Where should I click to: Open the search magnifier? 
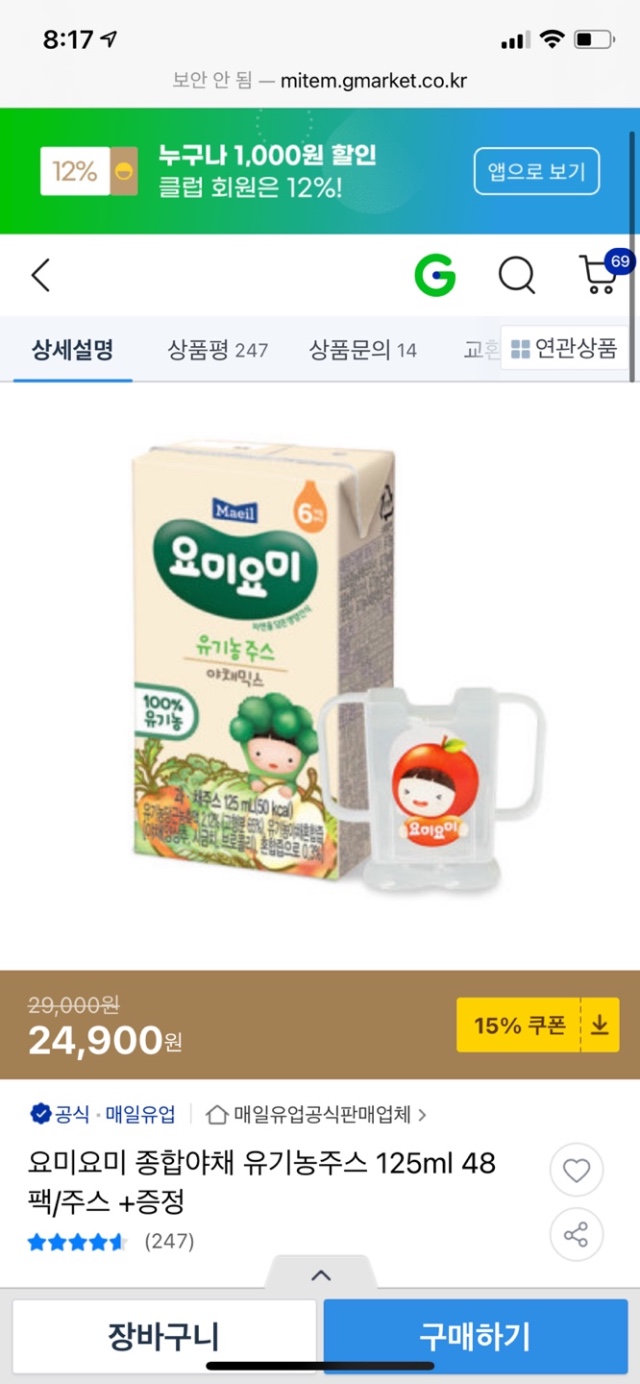click(516, 275)
